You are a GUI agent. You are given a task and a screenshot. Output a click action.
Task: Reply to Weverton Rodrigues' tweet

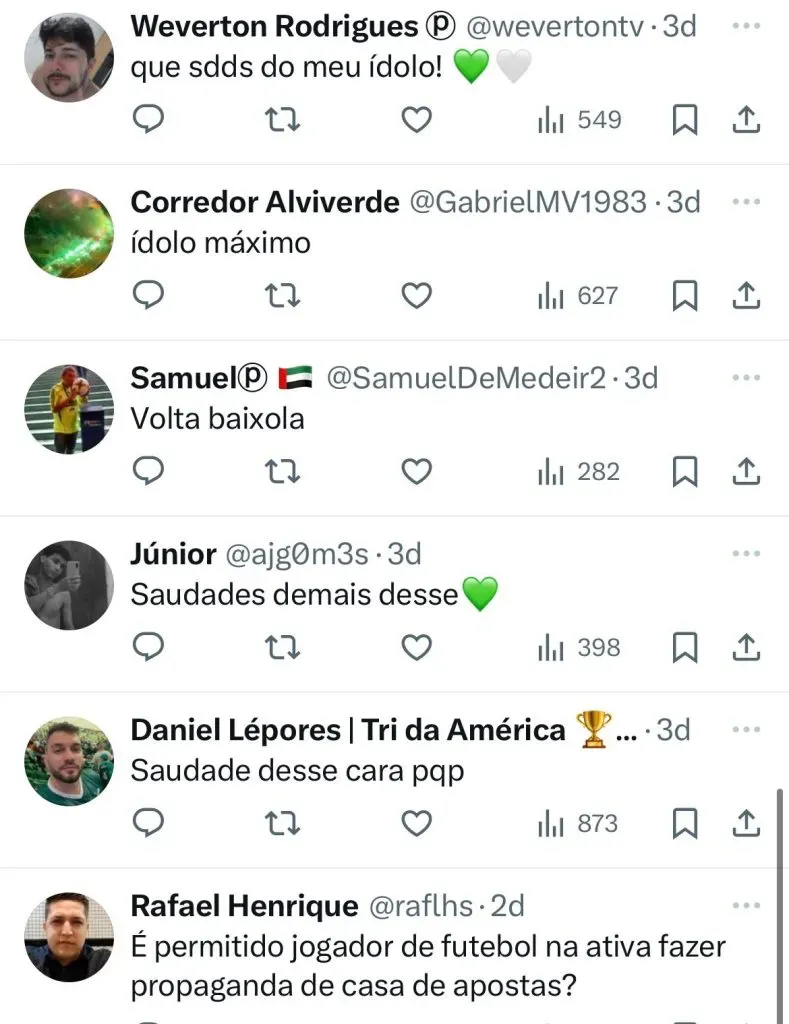tap(148, 120)
